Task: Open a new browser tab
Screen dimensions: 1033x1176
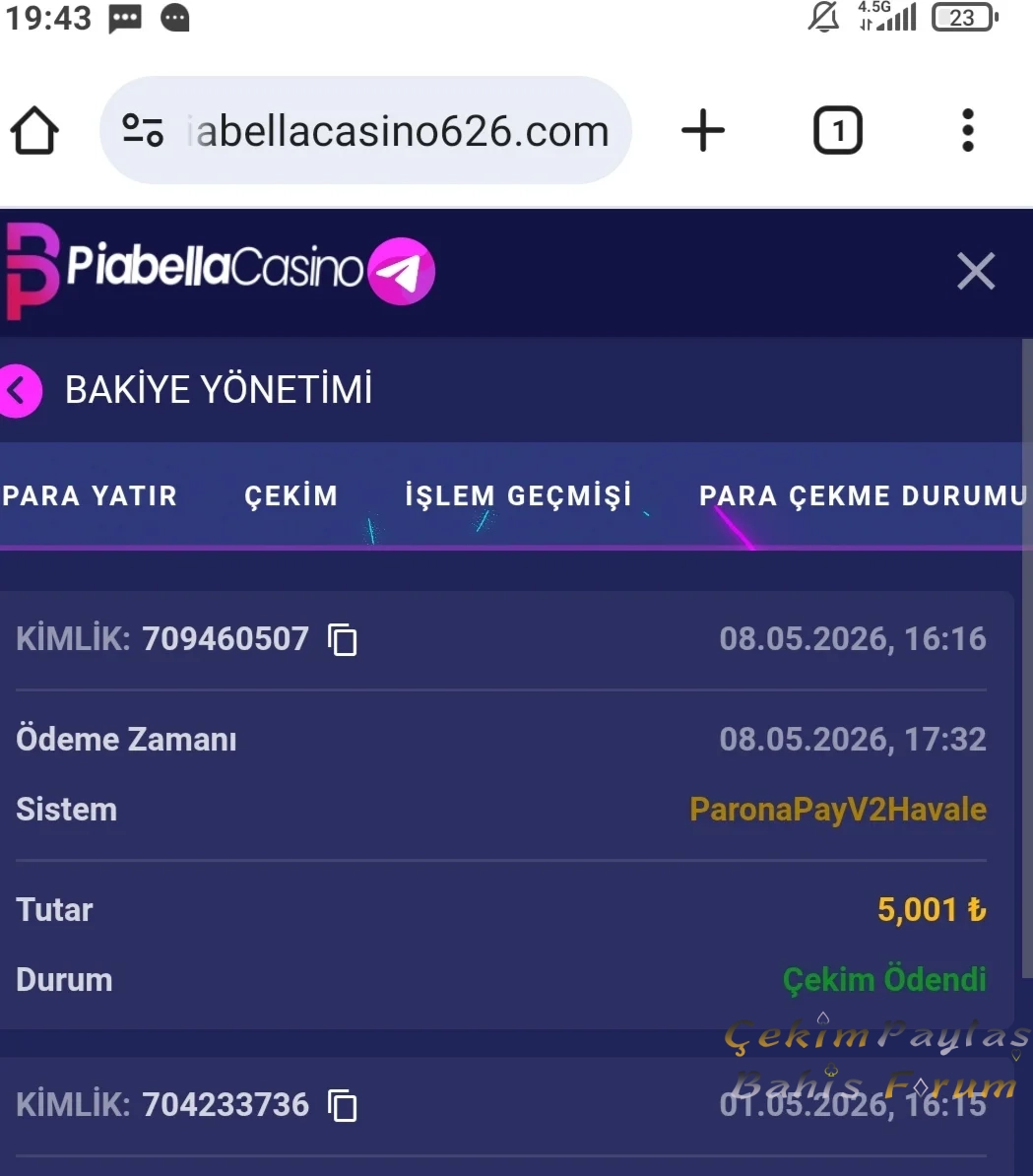Action: 702,130
